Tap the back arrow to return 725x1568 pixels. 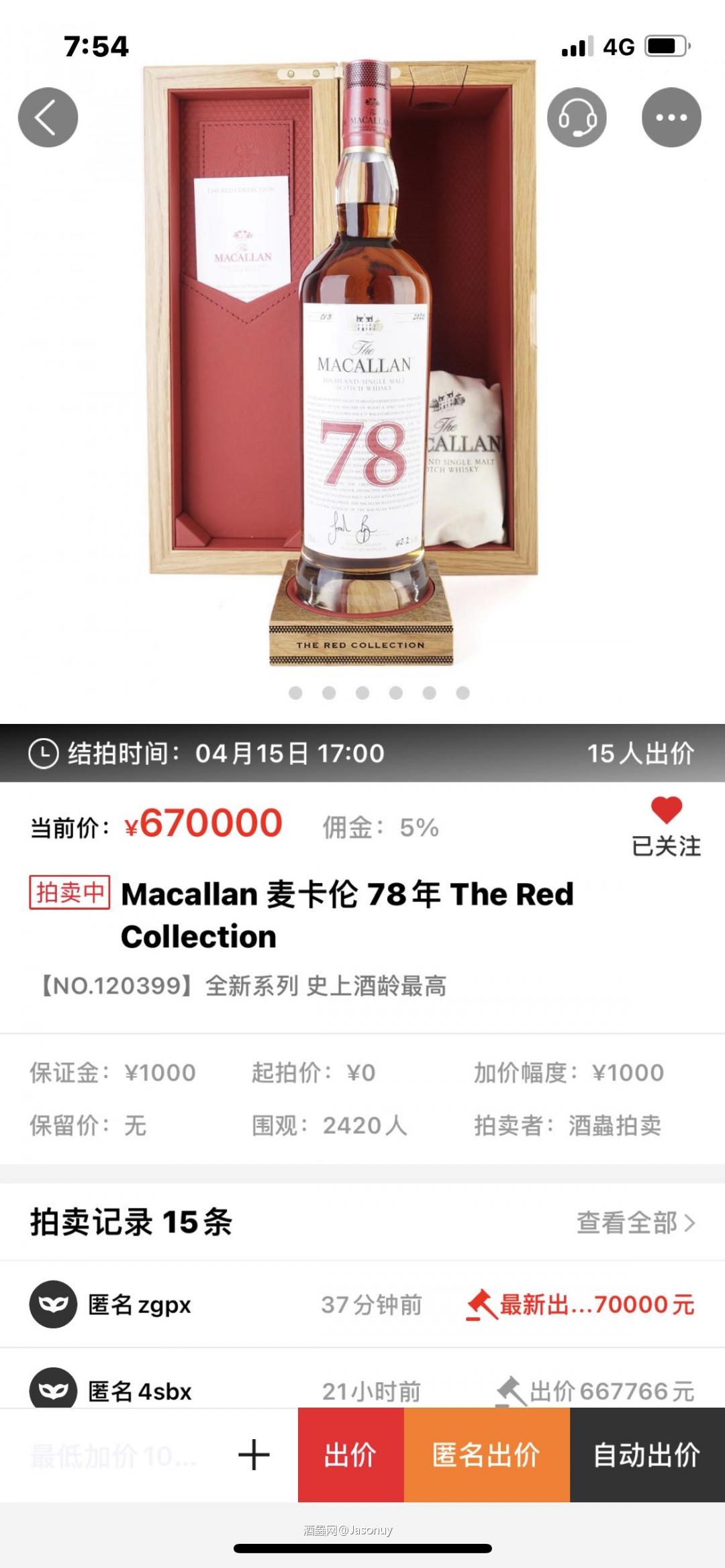click(x=47, y=117)
